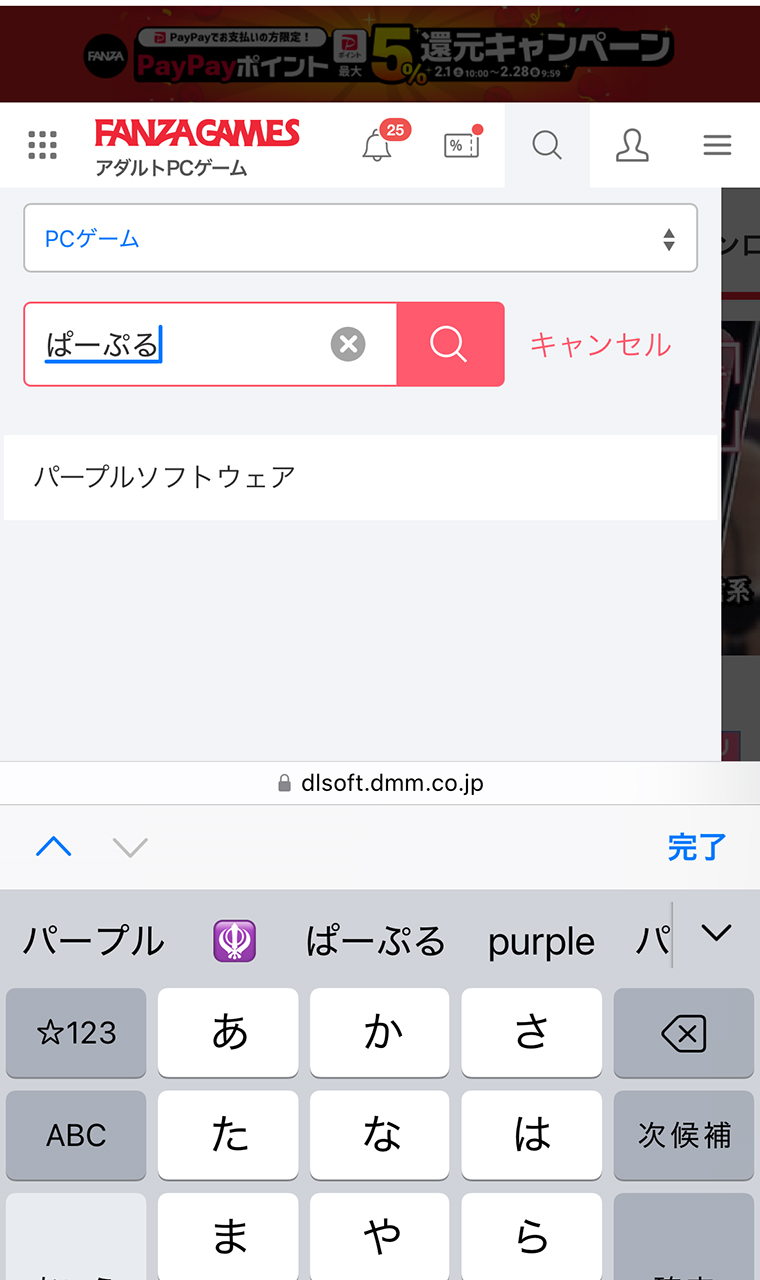This screenshot has width=760, height=1280.
Task: Run search with the red magnifier button
Action: [x=450, y=345]
